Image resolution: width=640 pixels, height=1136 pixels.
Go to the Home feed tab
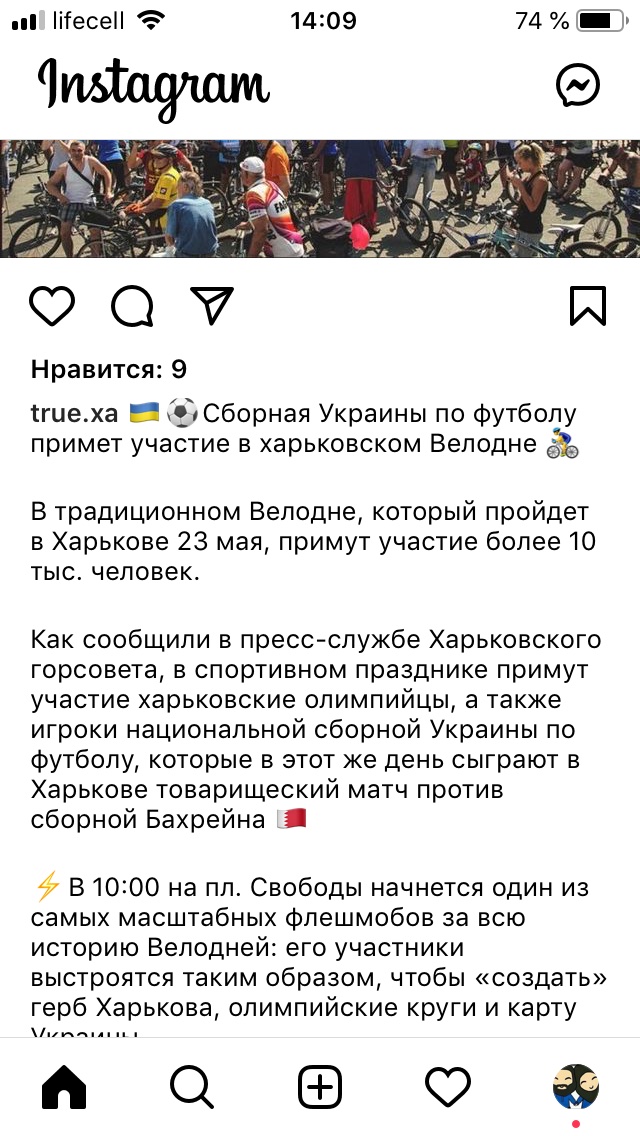click(64, 1086)
